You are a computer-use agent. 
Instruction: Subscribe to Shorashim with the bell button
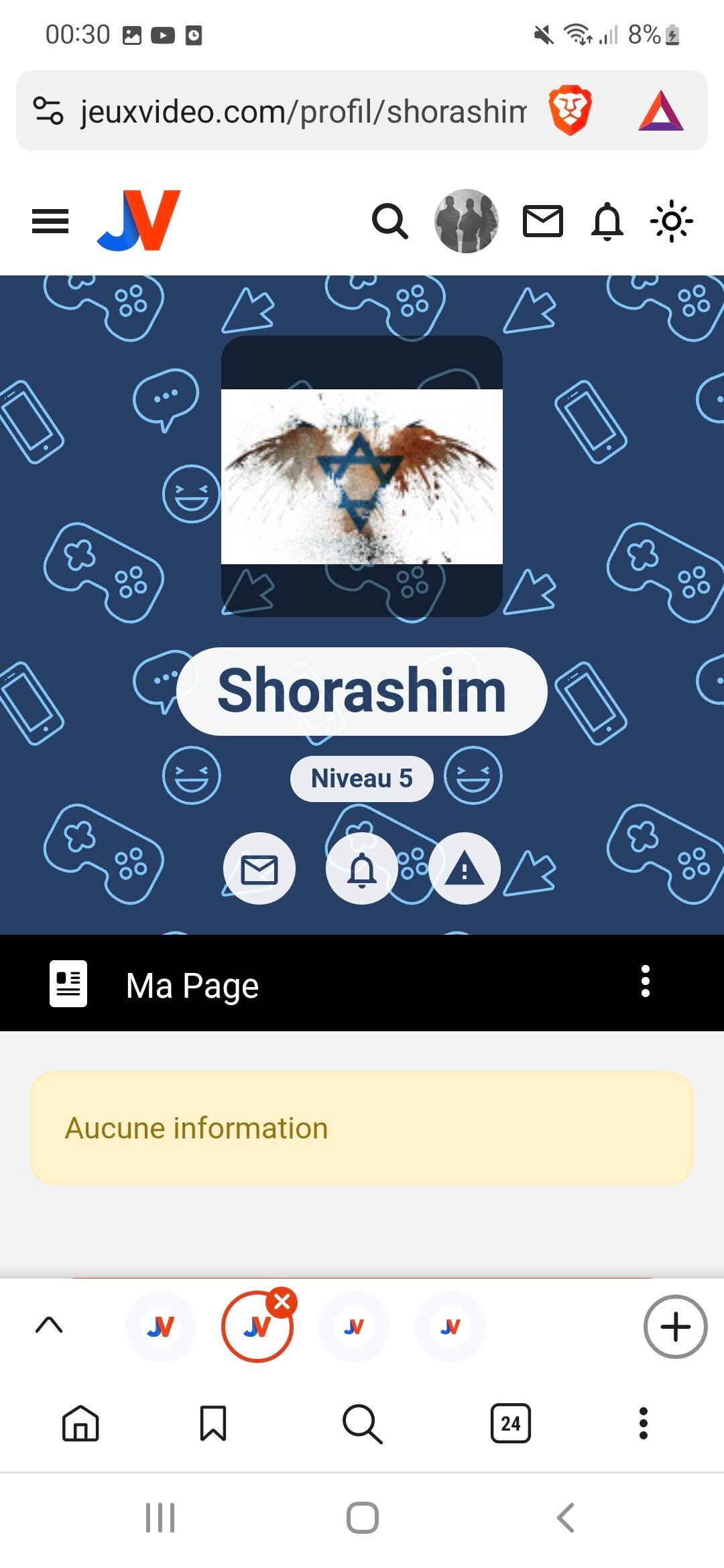362,868
